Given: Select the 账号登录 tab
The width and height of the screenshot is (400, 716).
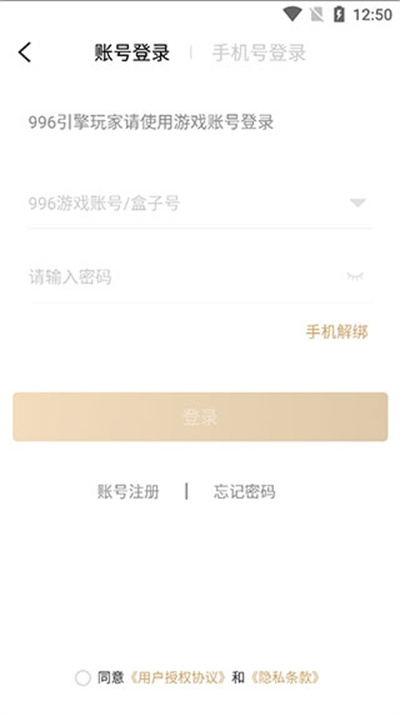Looking at the screenshot, I should click(132, 53).
